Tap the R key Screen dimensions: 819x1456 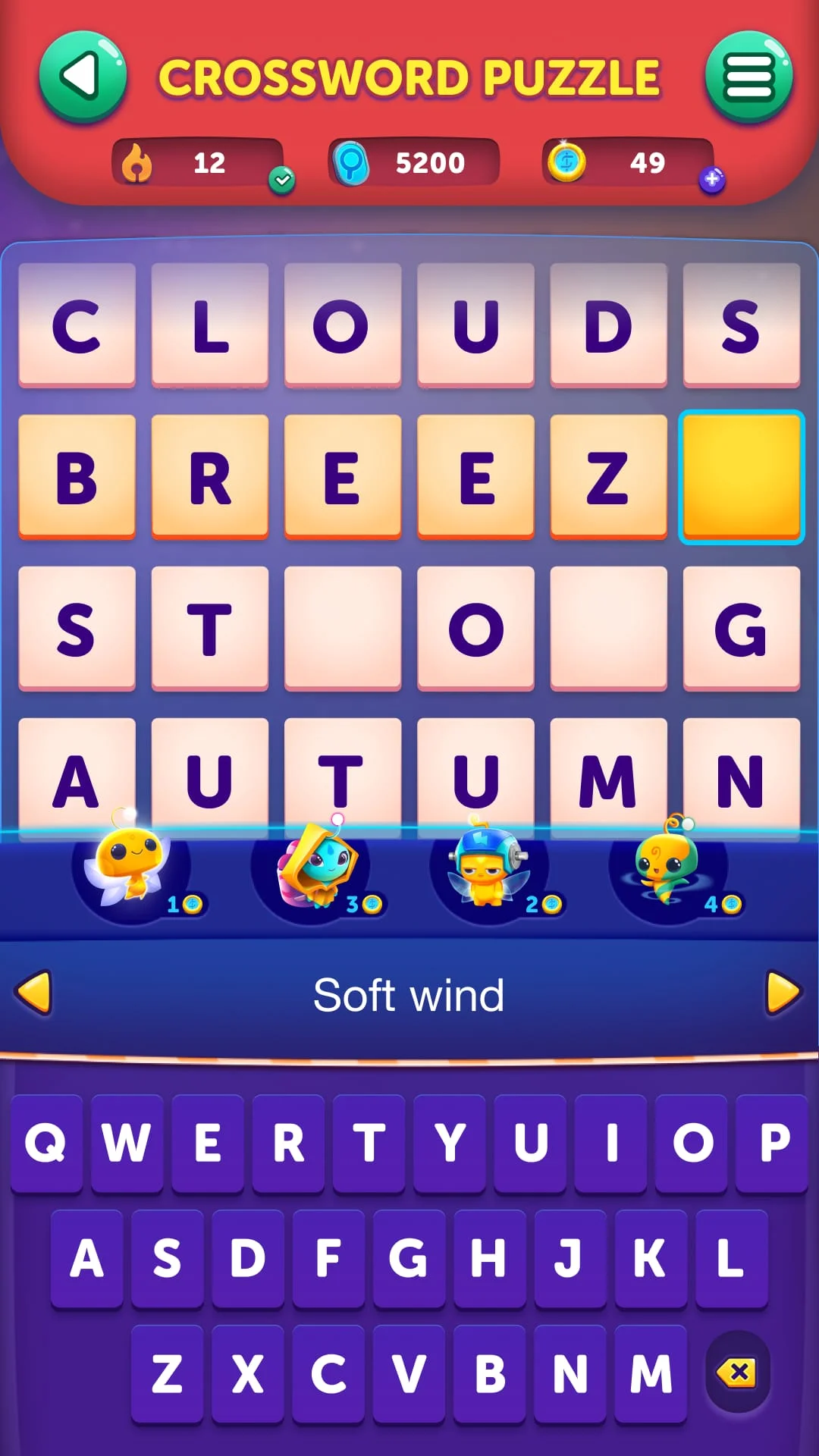point(288,1143)
